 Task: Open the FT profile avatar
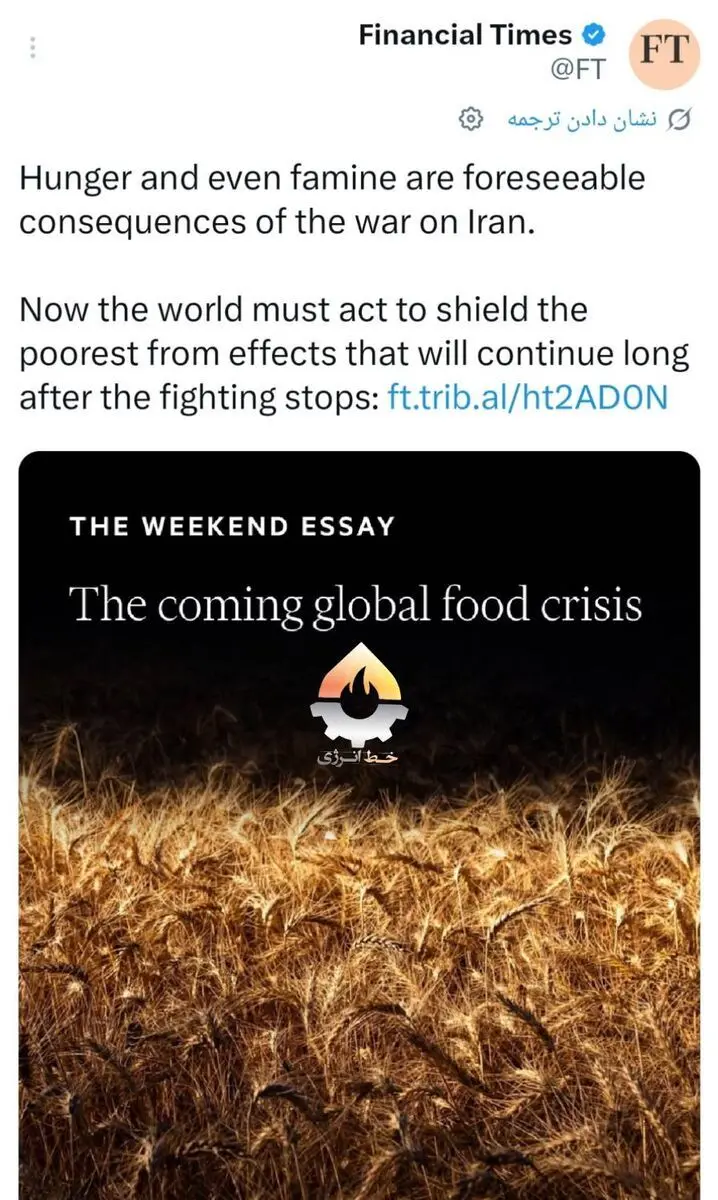pyautogui.click(x=662, y=51)
